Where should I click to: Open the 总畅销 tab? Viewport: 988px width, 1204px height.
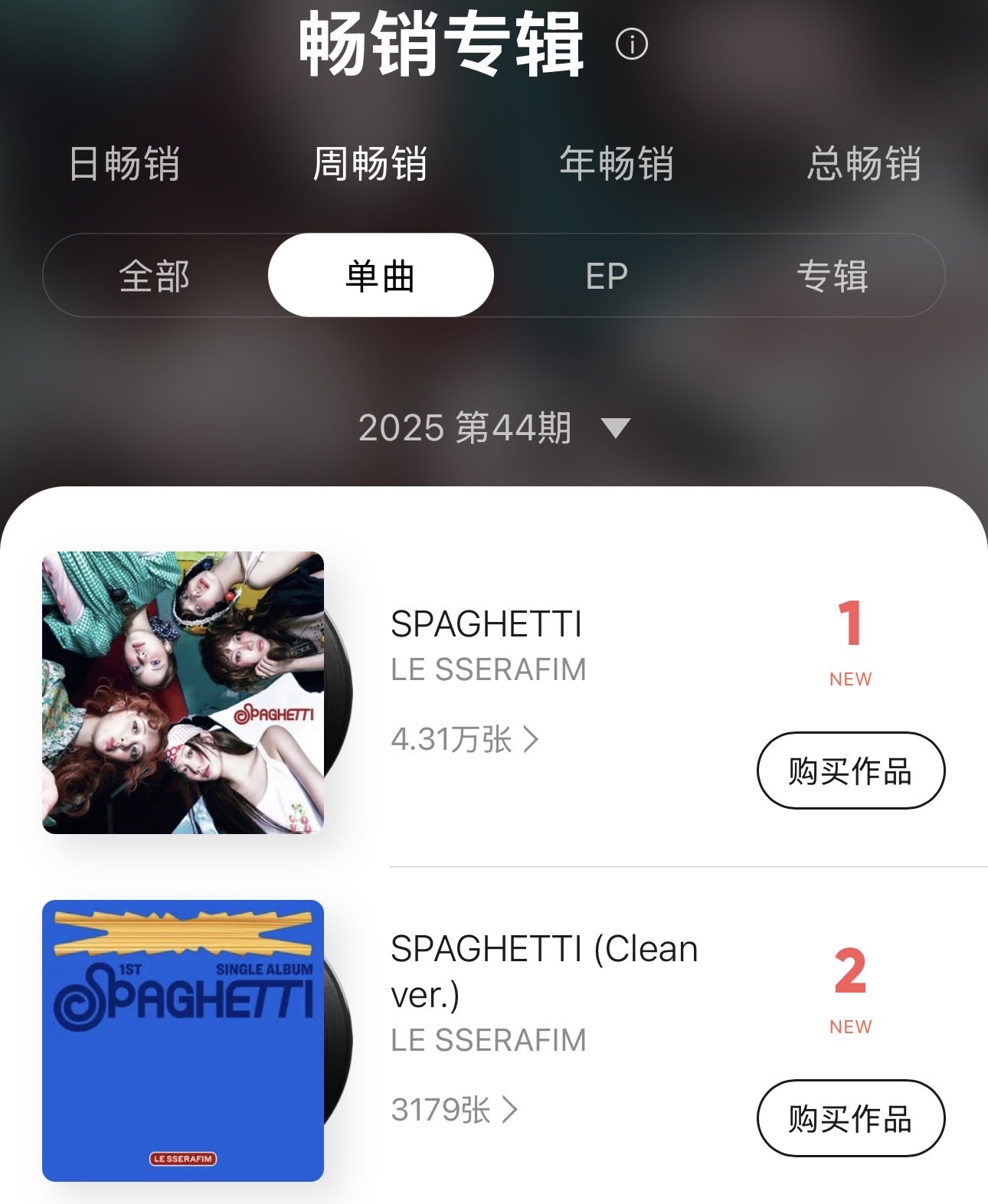(x=863, y=164)
